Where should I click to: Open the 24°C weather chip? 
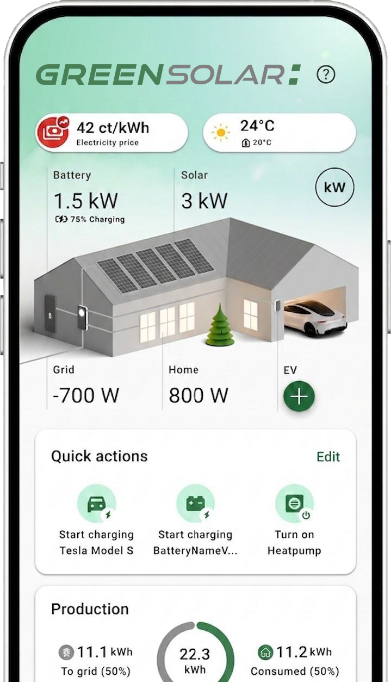(279, 133)
